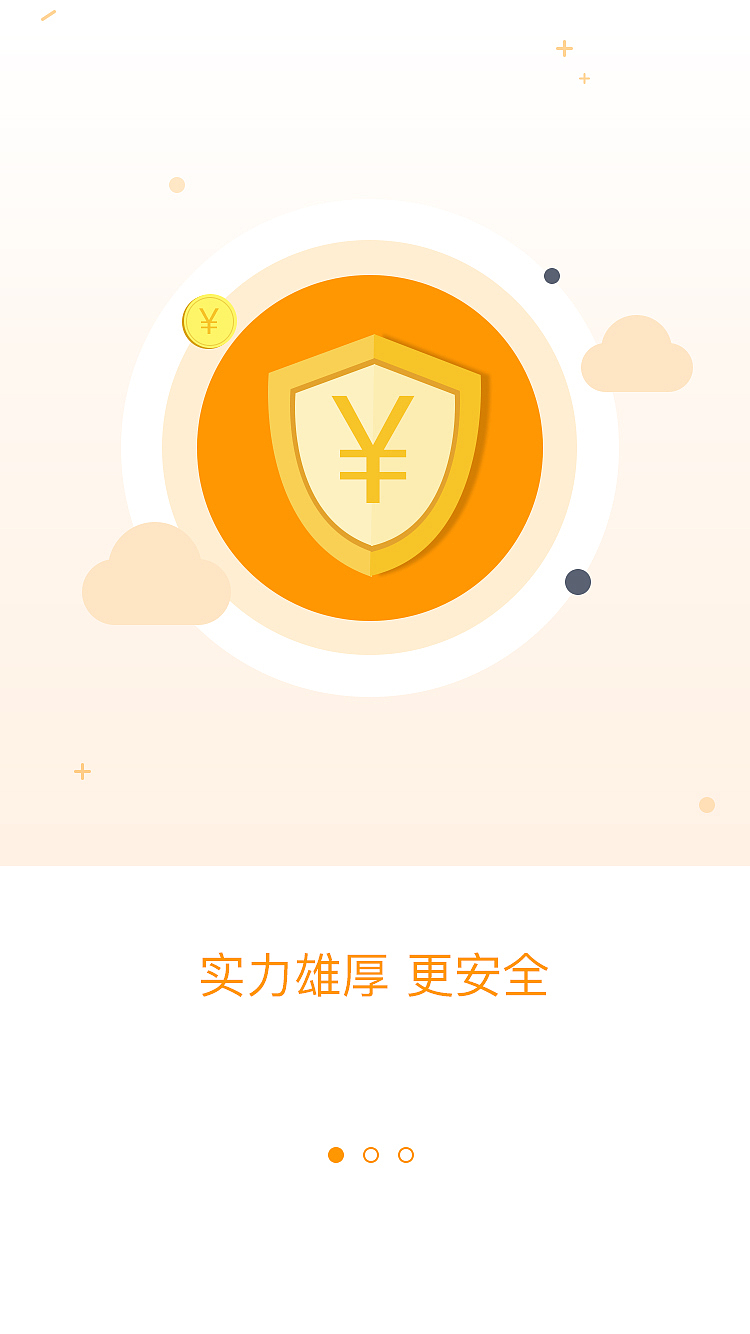Click the filled orange pagination dot
The image size is (750, 1334).
pos(335,1155)
